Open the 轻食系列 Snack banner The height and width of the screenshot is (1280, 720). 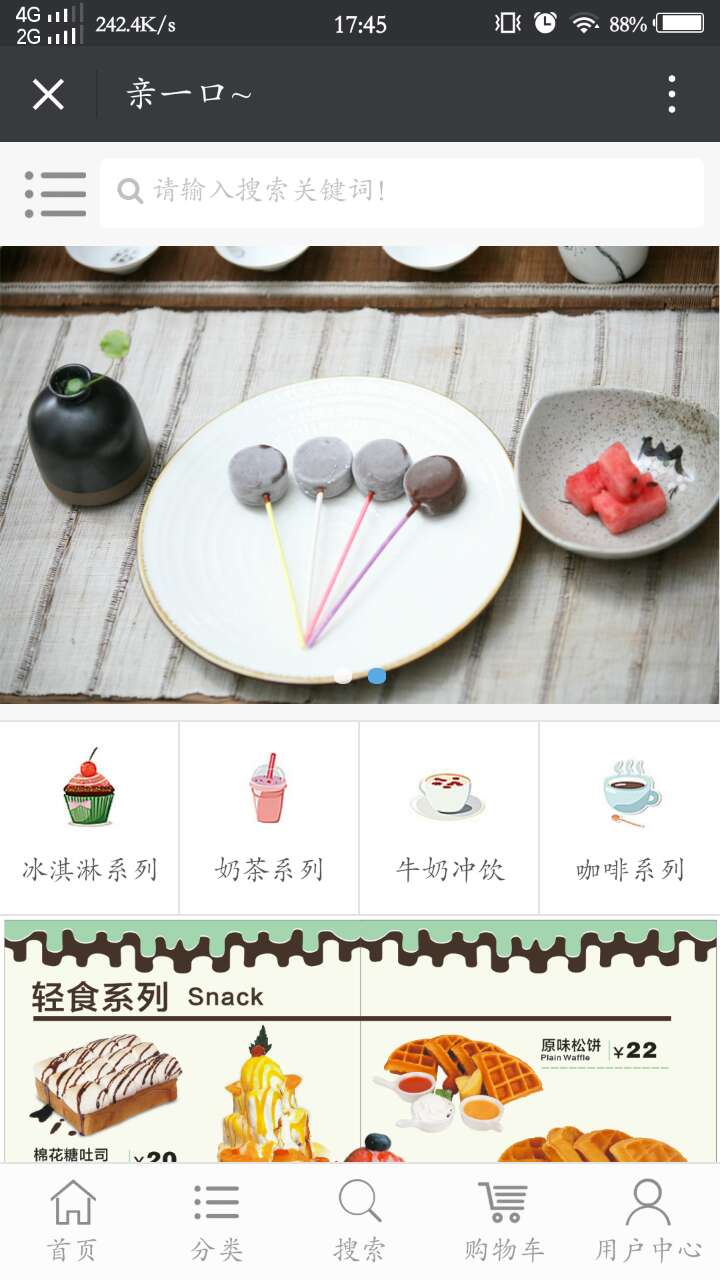point(360,1040)
